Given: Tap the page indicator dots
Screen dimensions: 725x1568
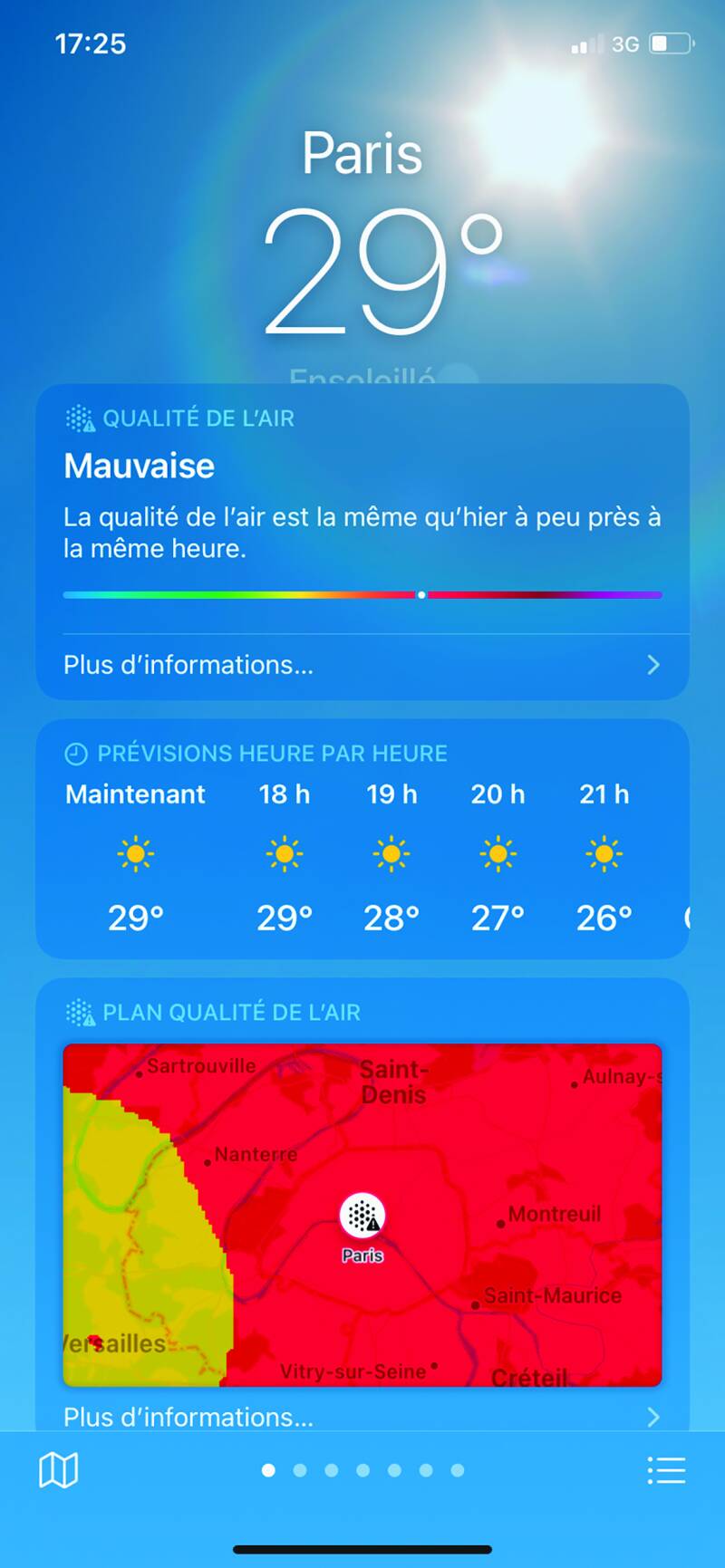Looking at the screenshot, I should click(x=362, y=1470).
